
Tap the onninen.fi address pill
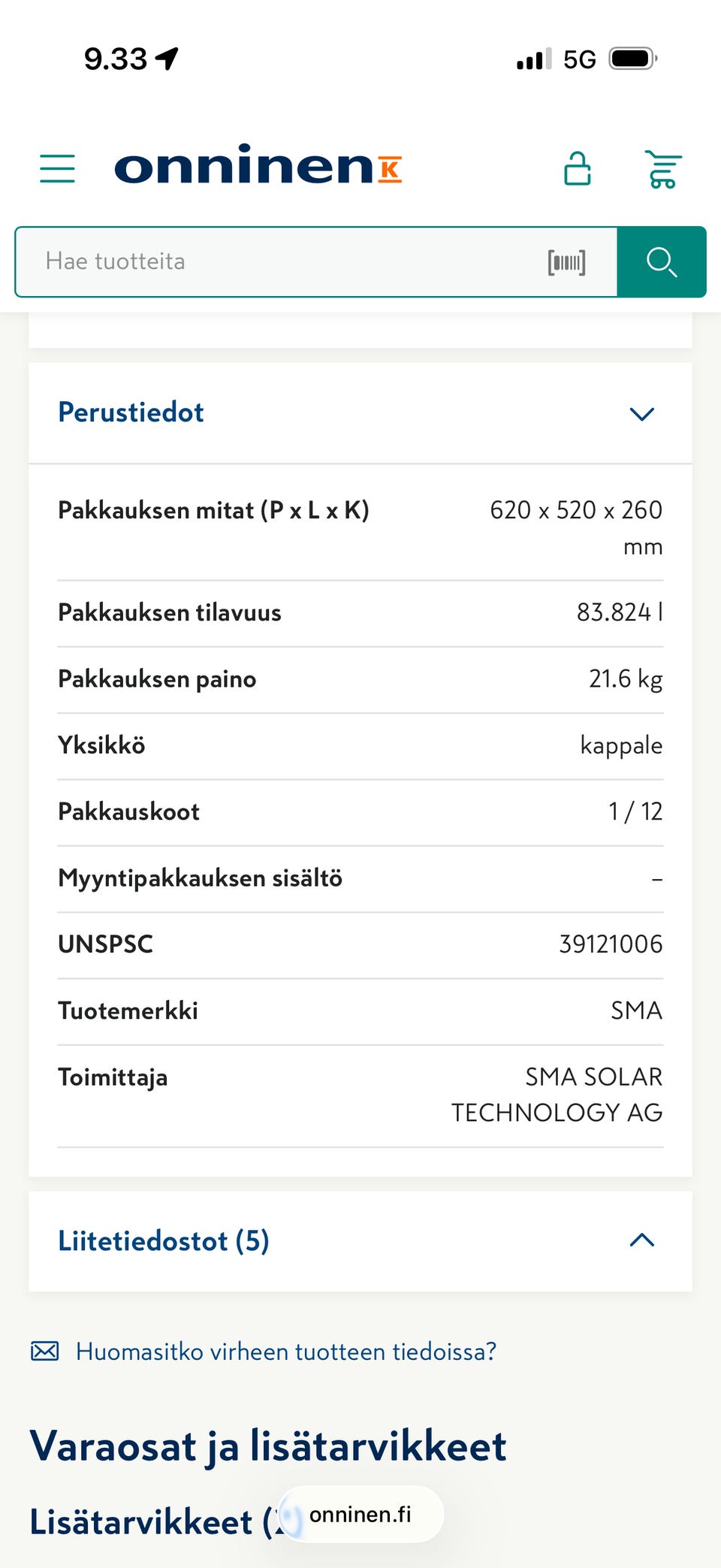point(360,1513)
